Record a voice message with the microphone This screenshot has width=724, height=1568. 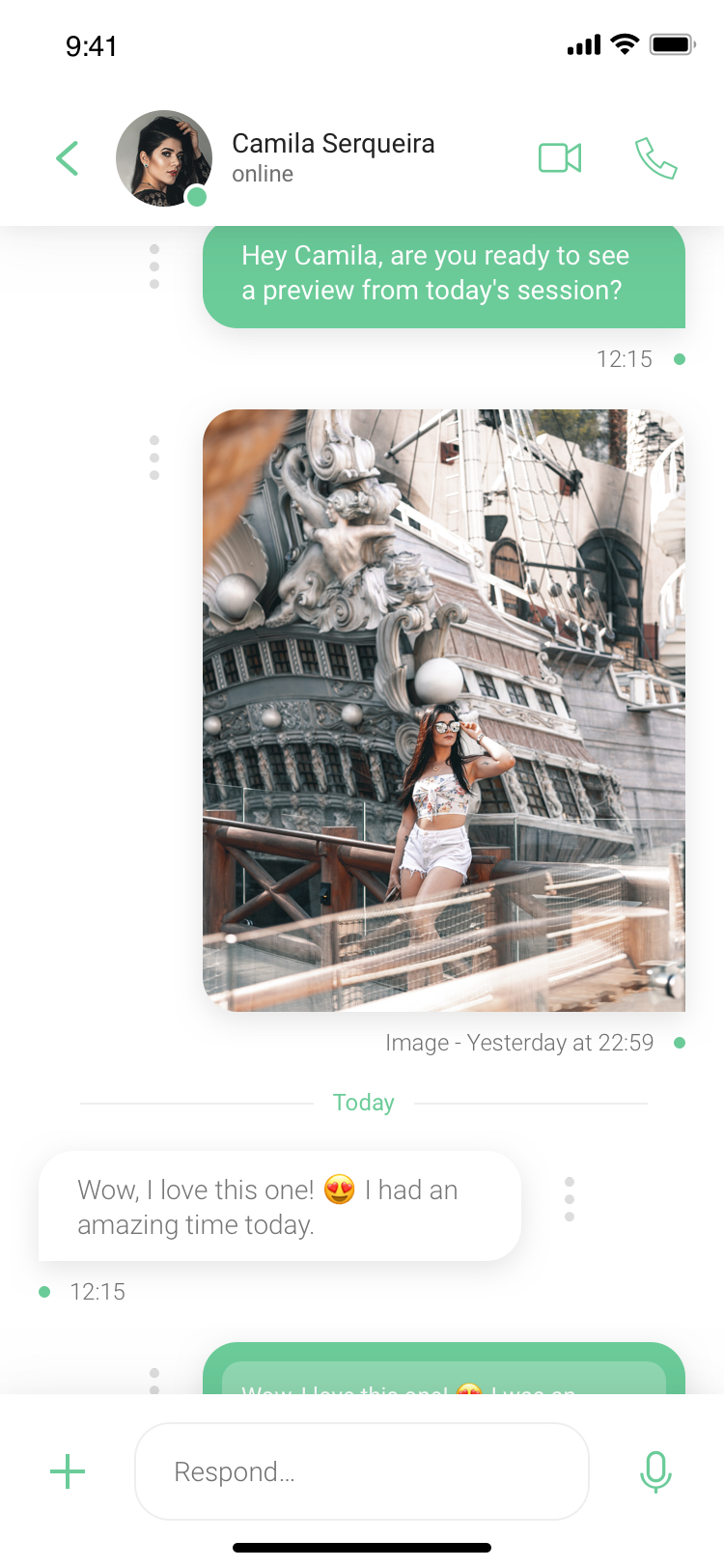click(x=655, y=1471)
